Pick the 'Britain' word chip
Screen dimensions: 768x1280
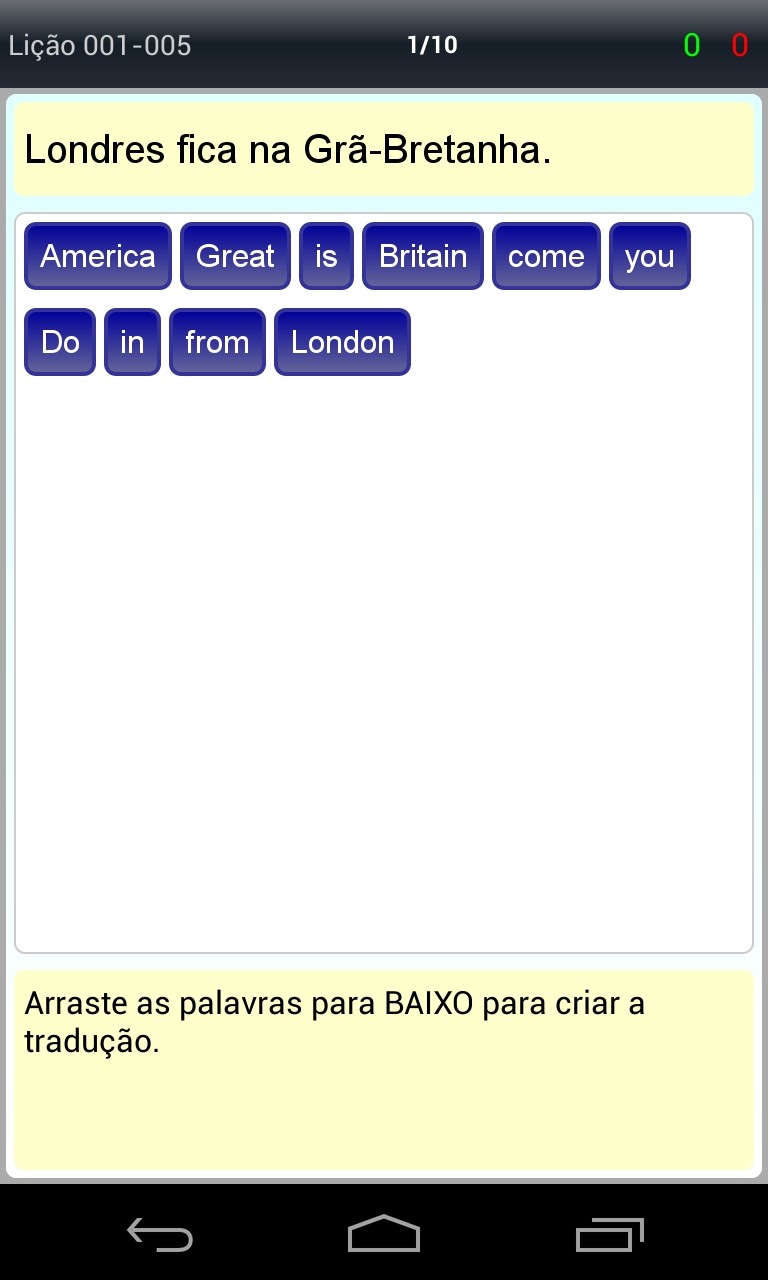click(422, 256)
